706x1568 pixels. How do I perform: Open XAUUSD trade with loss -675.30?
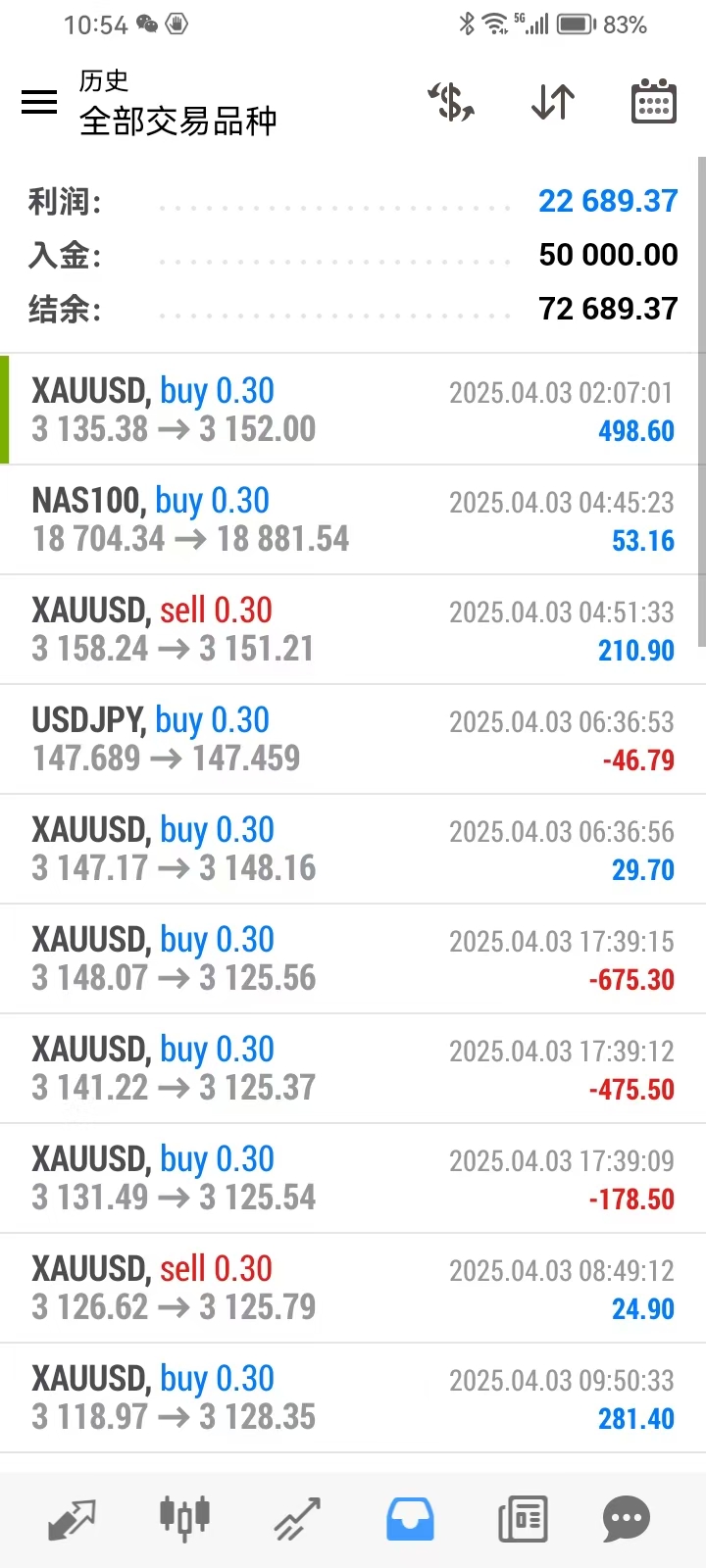353,958
